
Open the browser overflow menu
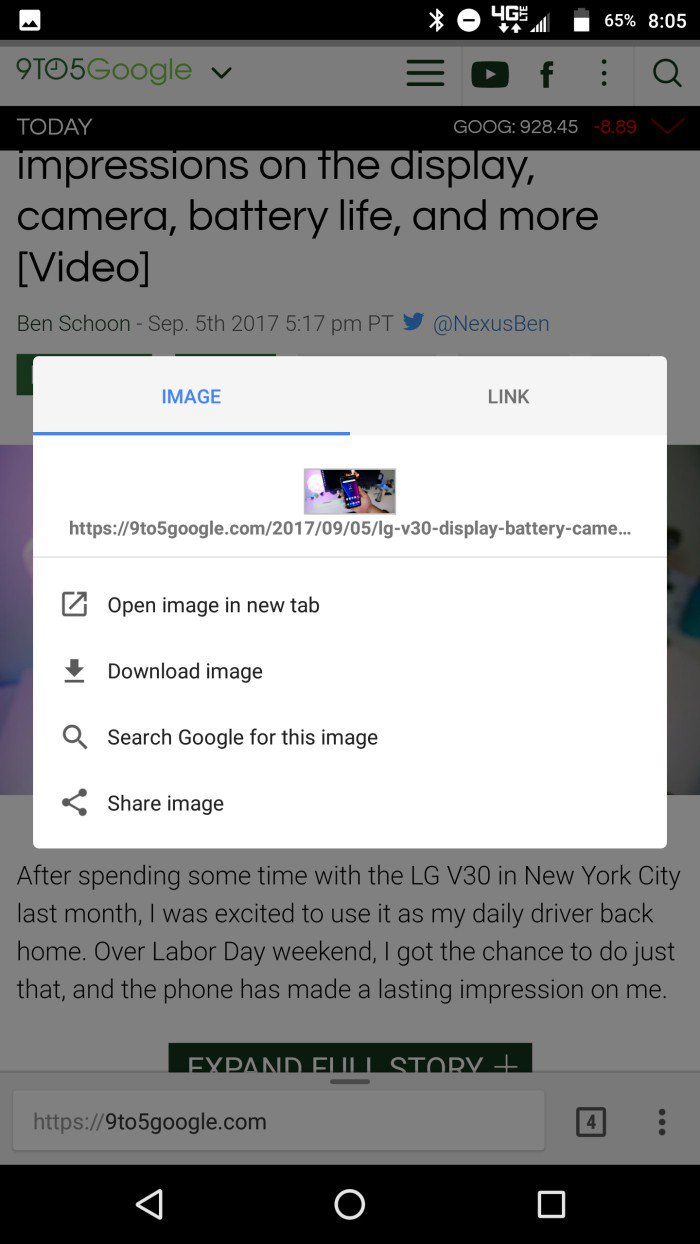coord(661,1122)
